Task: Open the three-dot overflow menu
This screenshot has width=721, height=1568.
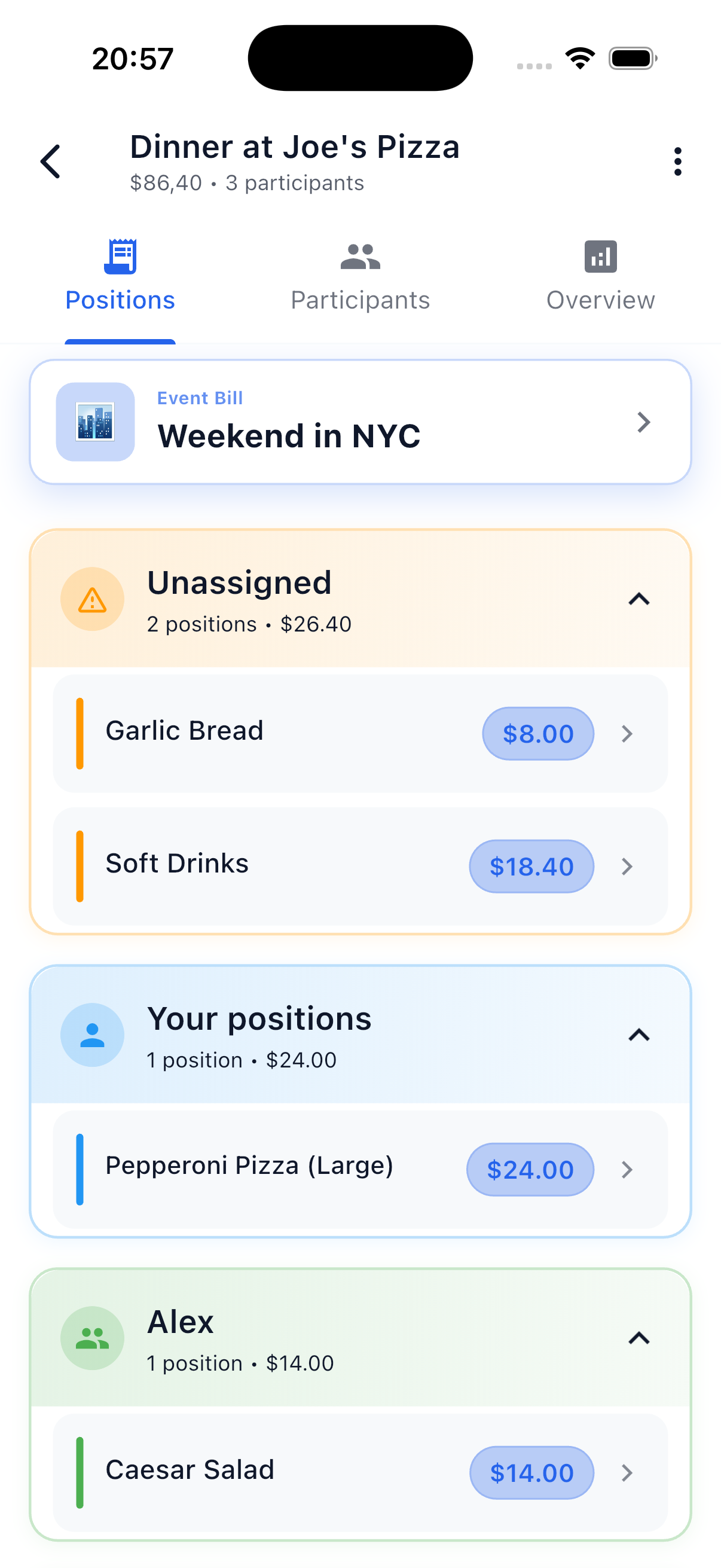Action: click(677, 161)
